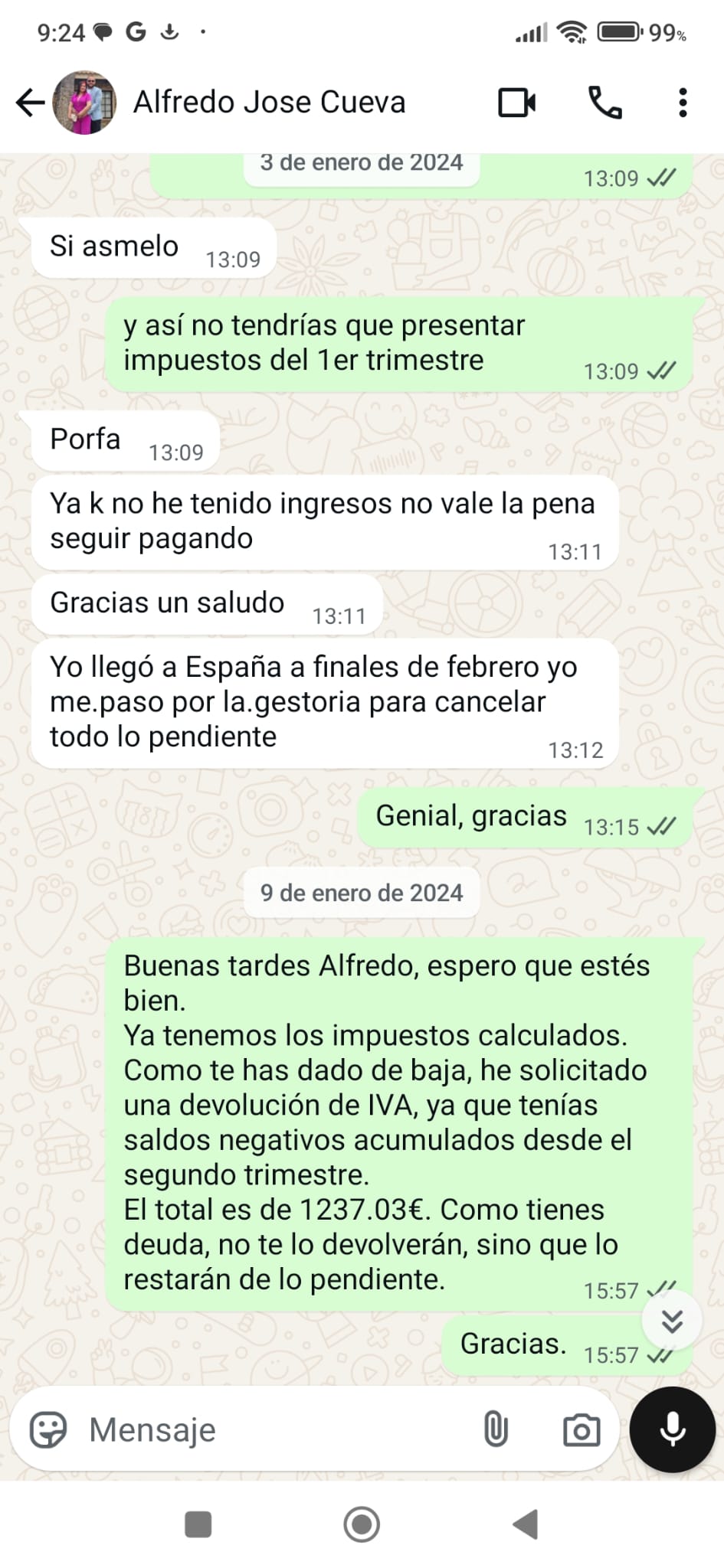Tap the system home button
The height and width of the screenshot is (1568, 724).
tap(362, 1524)
